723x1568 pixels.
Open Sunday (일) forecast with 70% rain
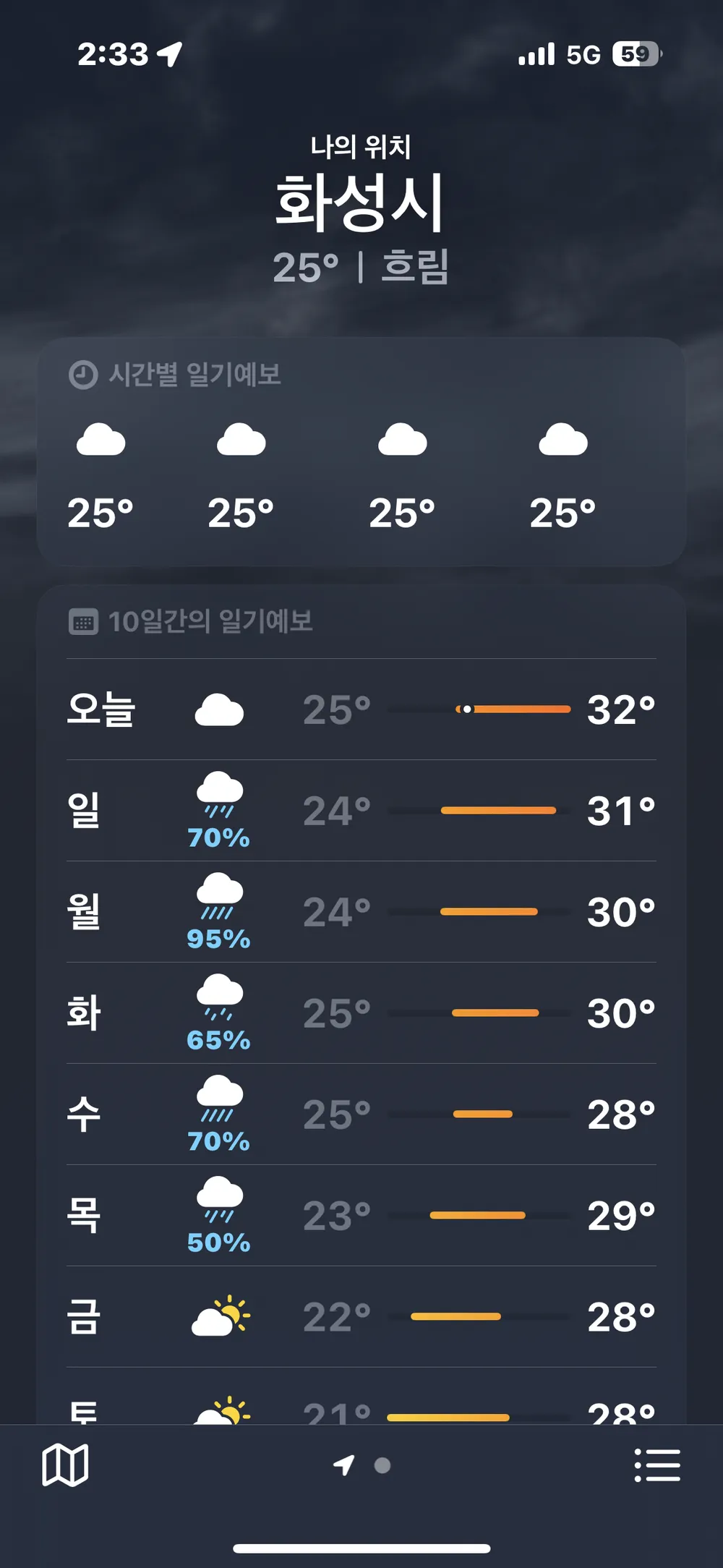pyautogui.click(x=361, y=811)
